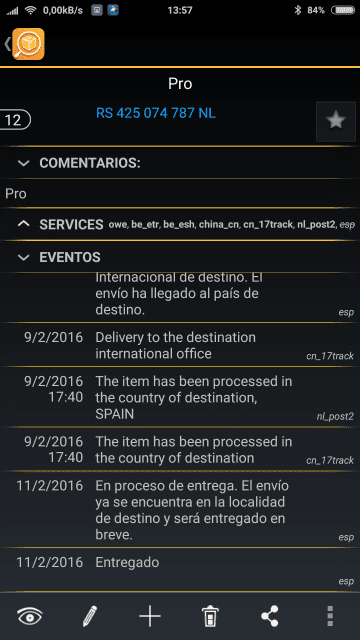The width and height of the screenshot is (360, 640).
Task: Open tracking number RS 425 074 787 NL
Action: (x=156, y=113)
